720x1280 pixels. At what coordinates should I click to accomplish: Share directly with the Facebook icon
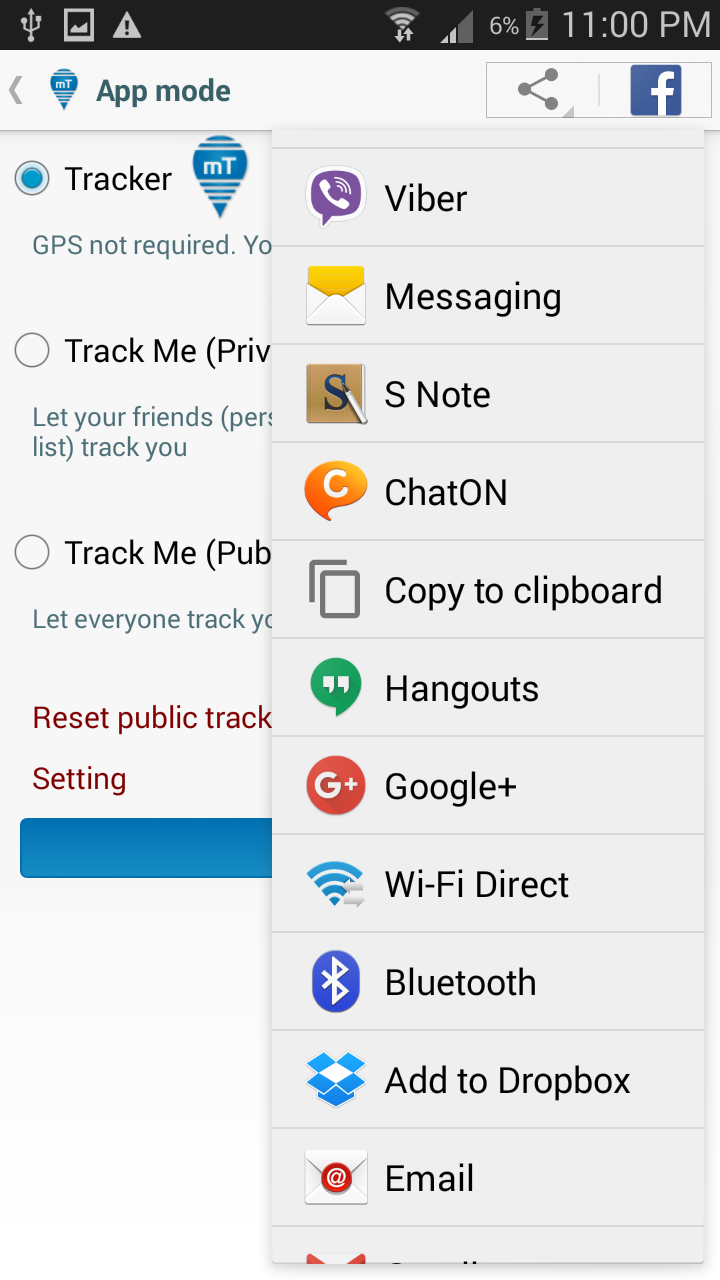(656, 89)
